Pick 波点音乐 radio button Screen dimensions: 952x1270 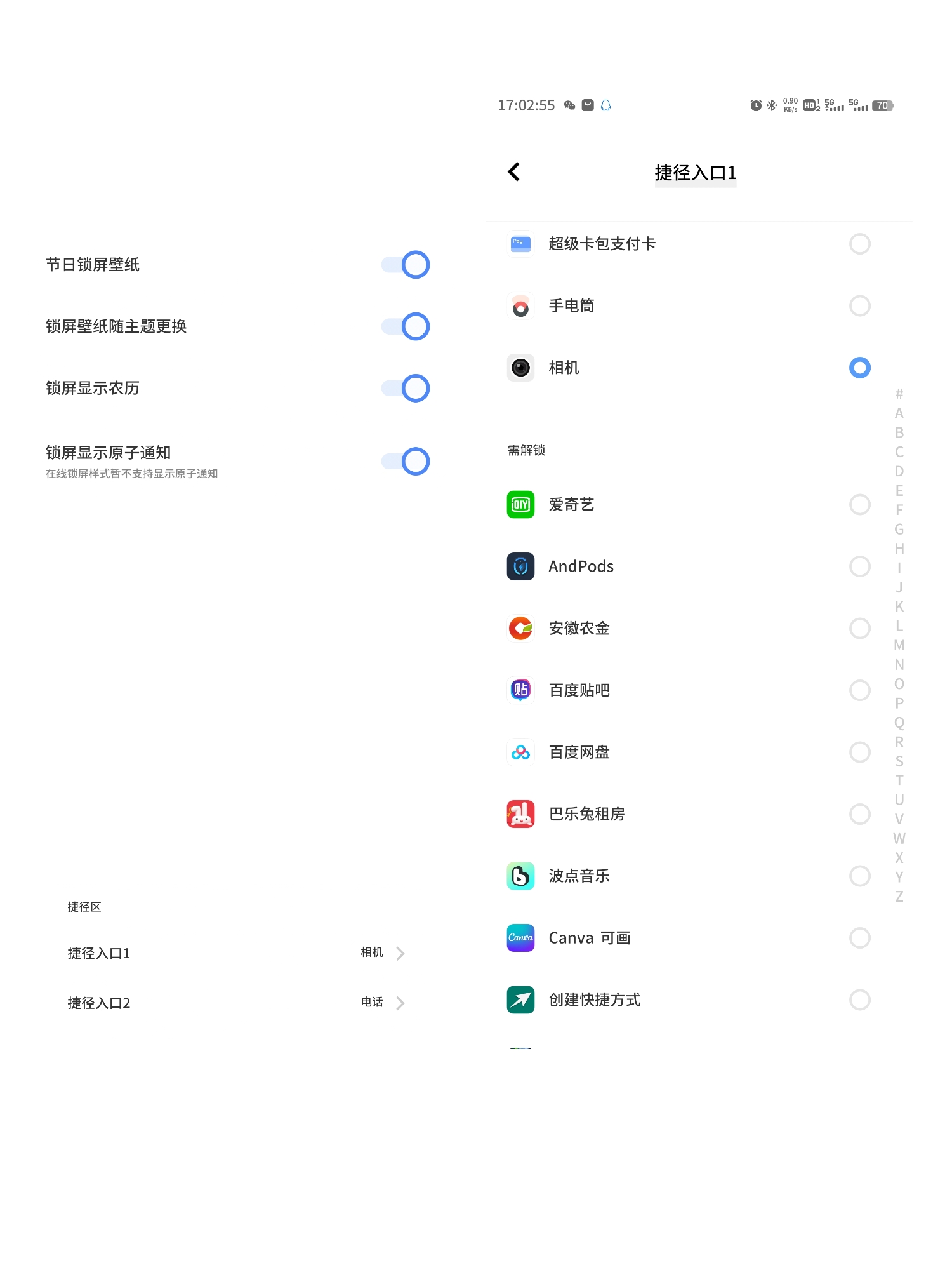[x=859, y=876]
